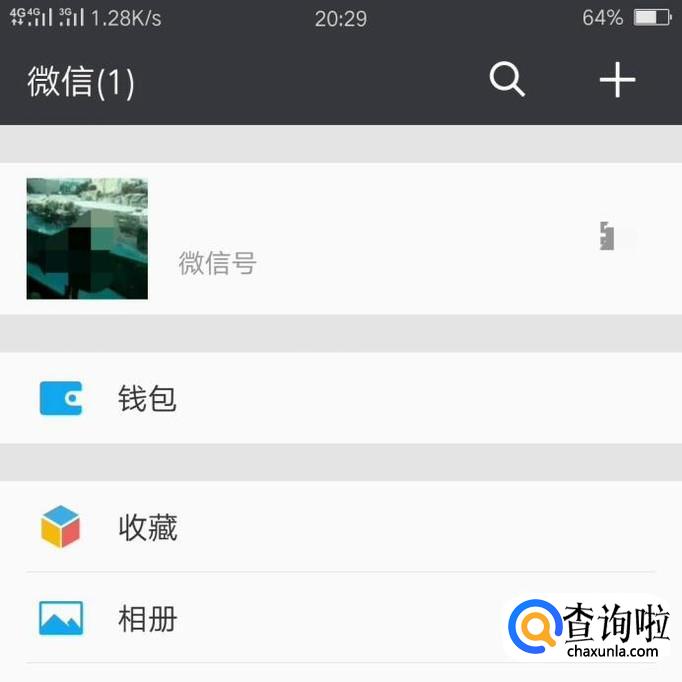Tap the plus icon in header
The image size is (682, 682).
(x=617, y=79)
